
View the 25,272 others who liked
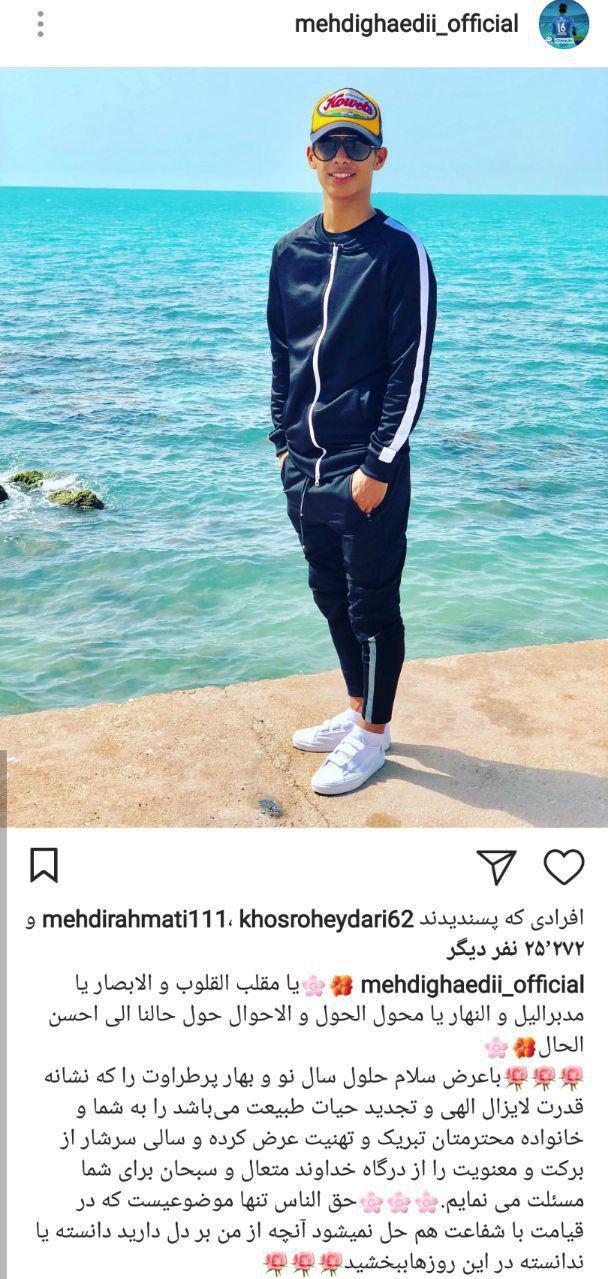coord(528,946)
